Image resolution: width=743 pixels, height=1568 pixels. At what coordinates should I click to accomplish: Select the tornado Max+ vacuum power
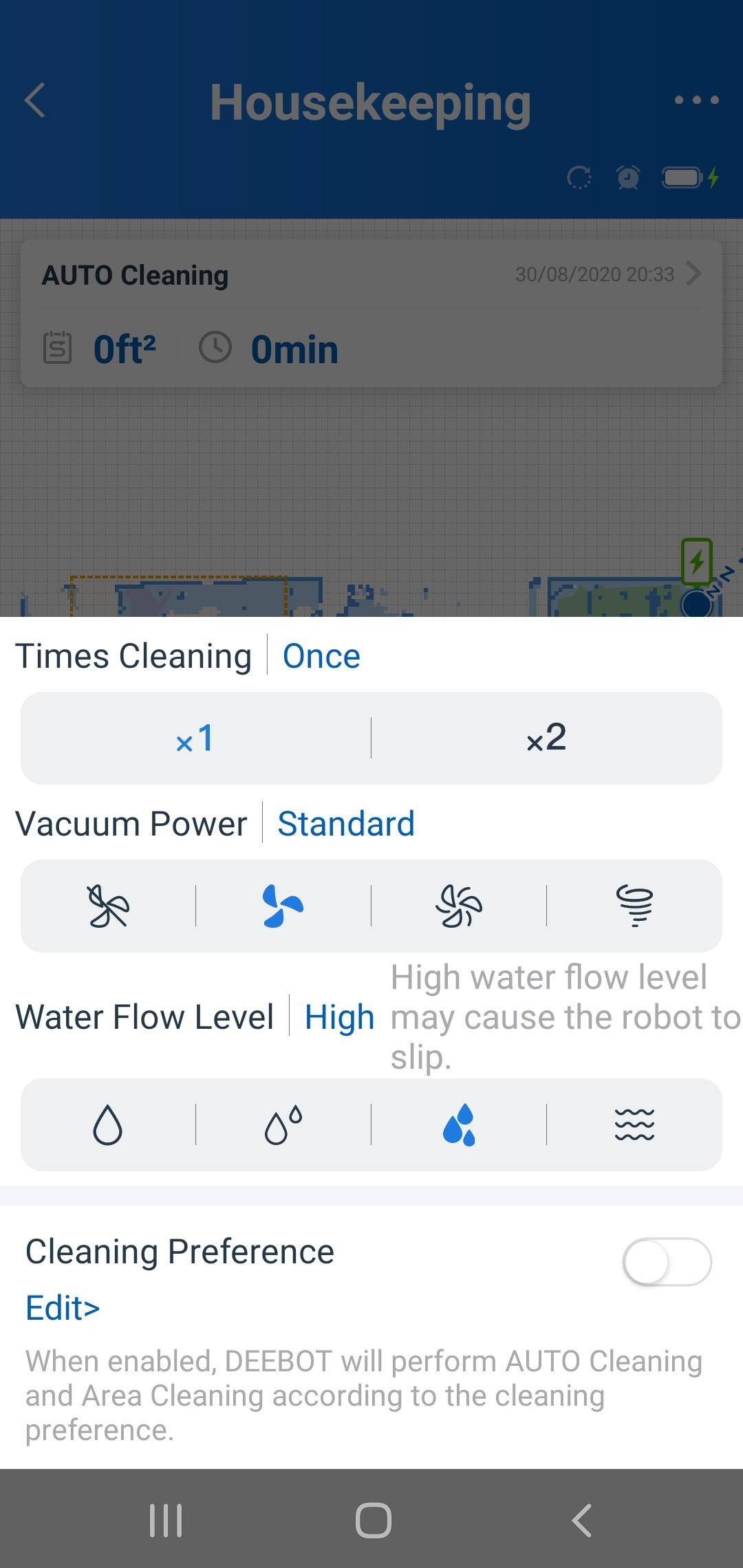[634, 906]
